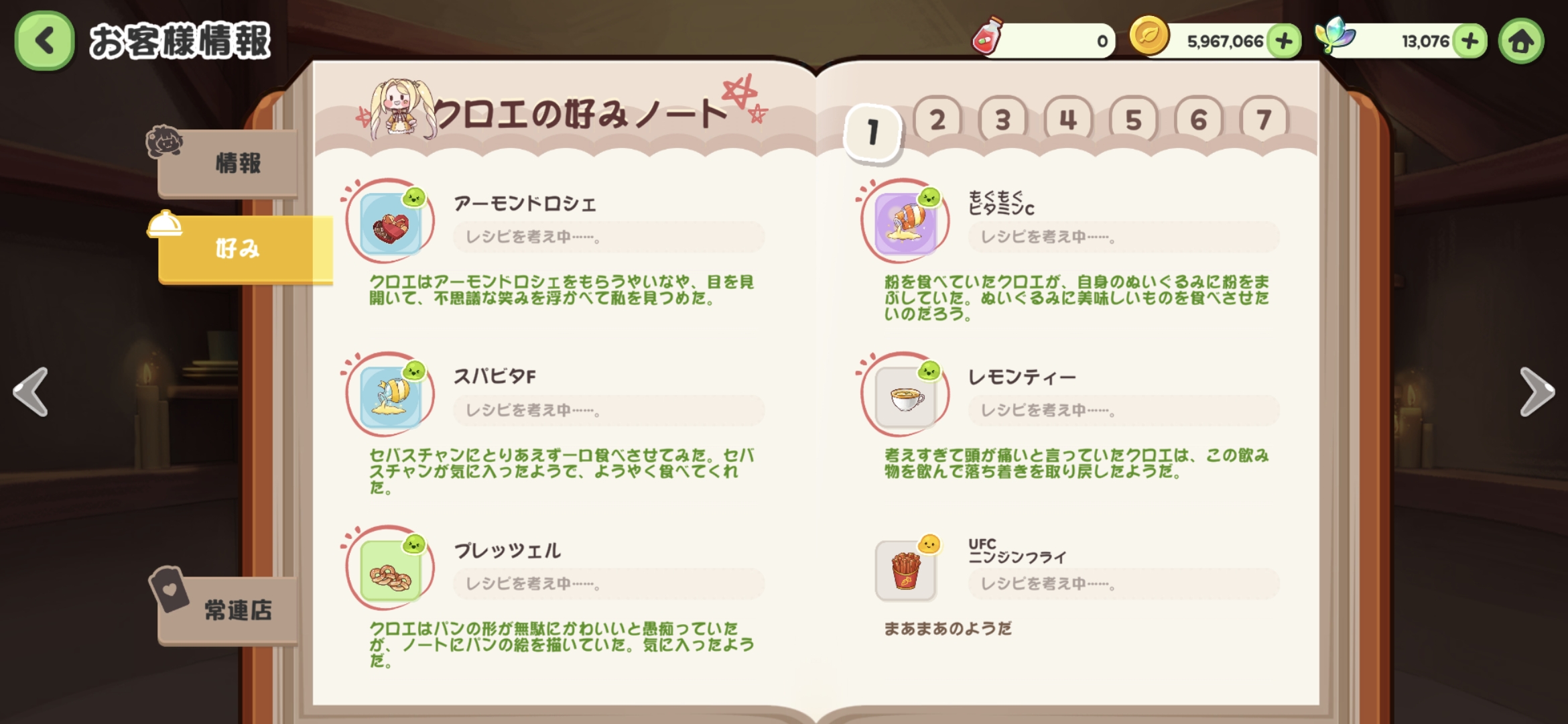The height and width of the screenshot is (724, 1568).
Task: Select the プレッツェル item icon
Action: (391, 570)
